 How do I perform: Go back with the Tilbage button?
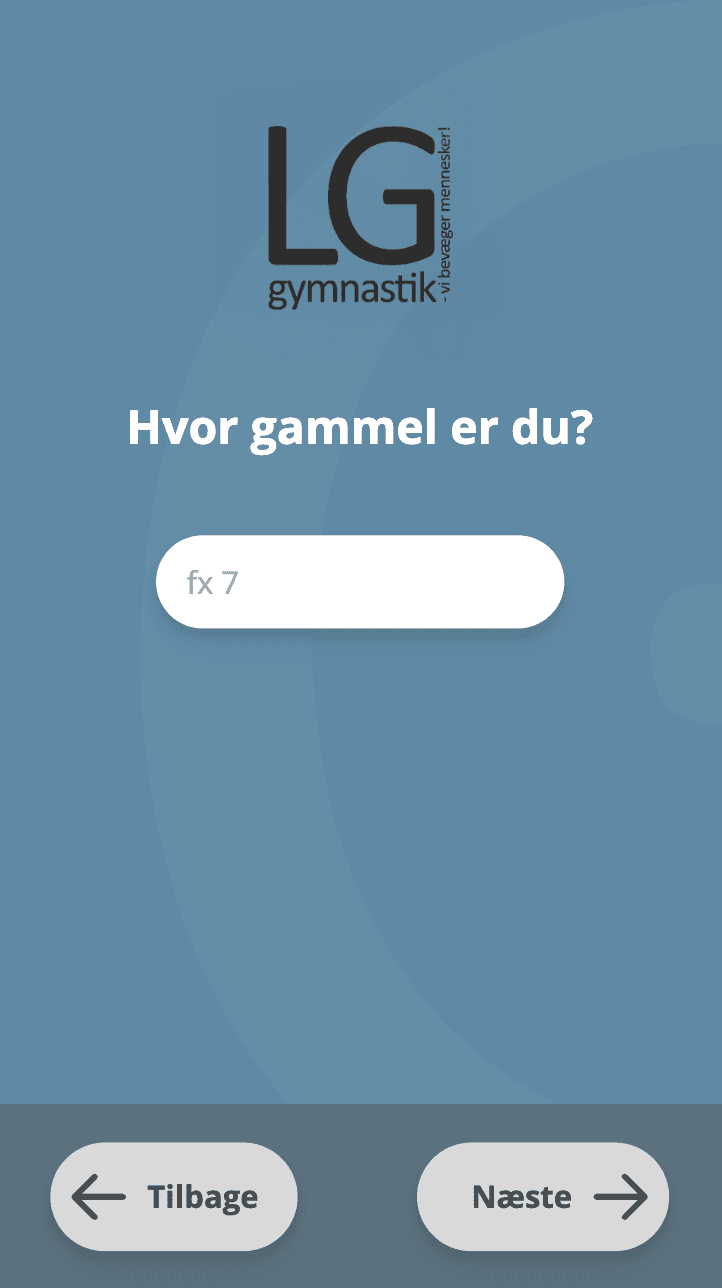coord(174,1196)
